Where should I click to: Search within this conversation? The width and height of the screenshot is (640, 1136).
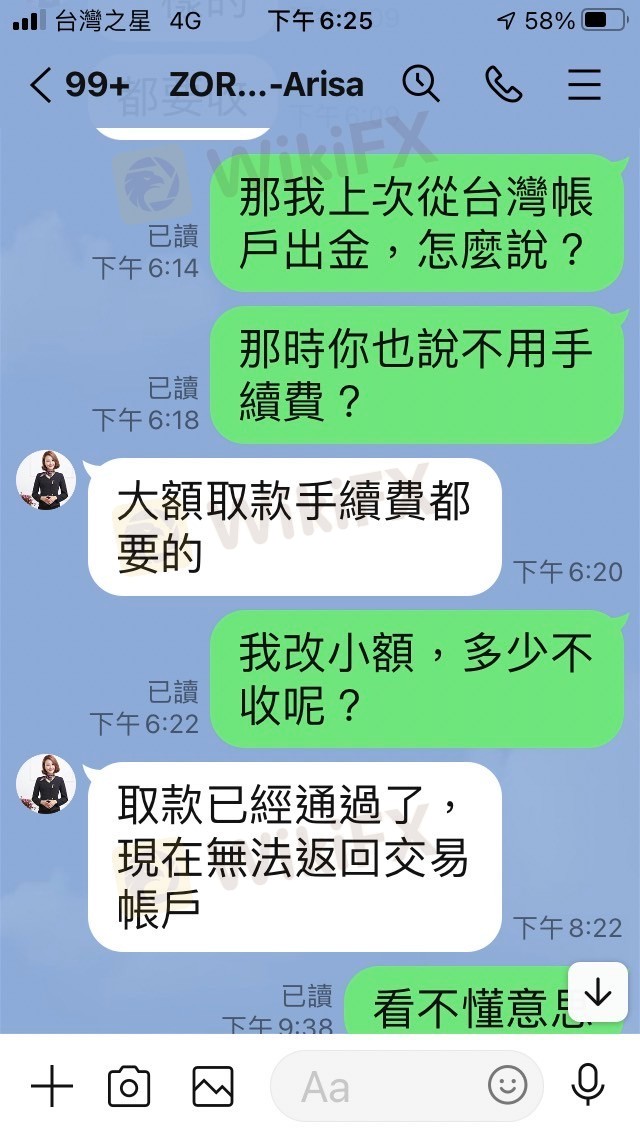point(421,85)
